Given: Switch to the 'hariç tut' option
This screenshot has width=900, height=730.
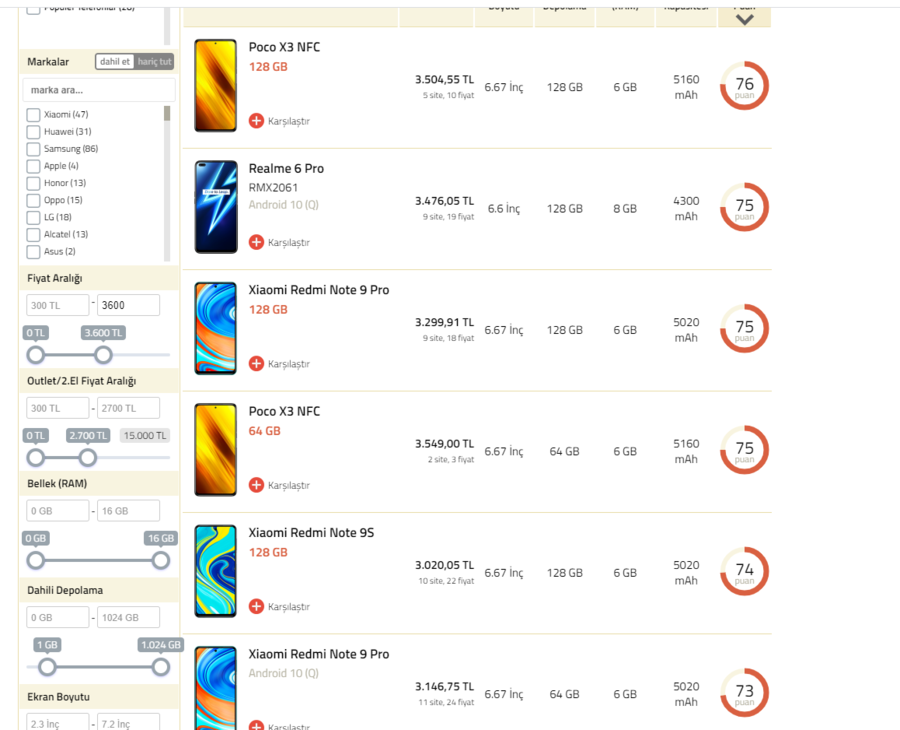Looking at the screenshot, I should pyautogui.click(x=154, y=62).
